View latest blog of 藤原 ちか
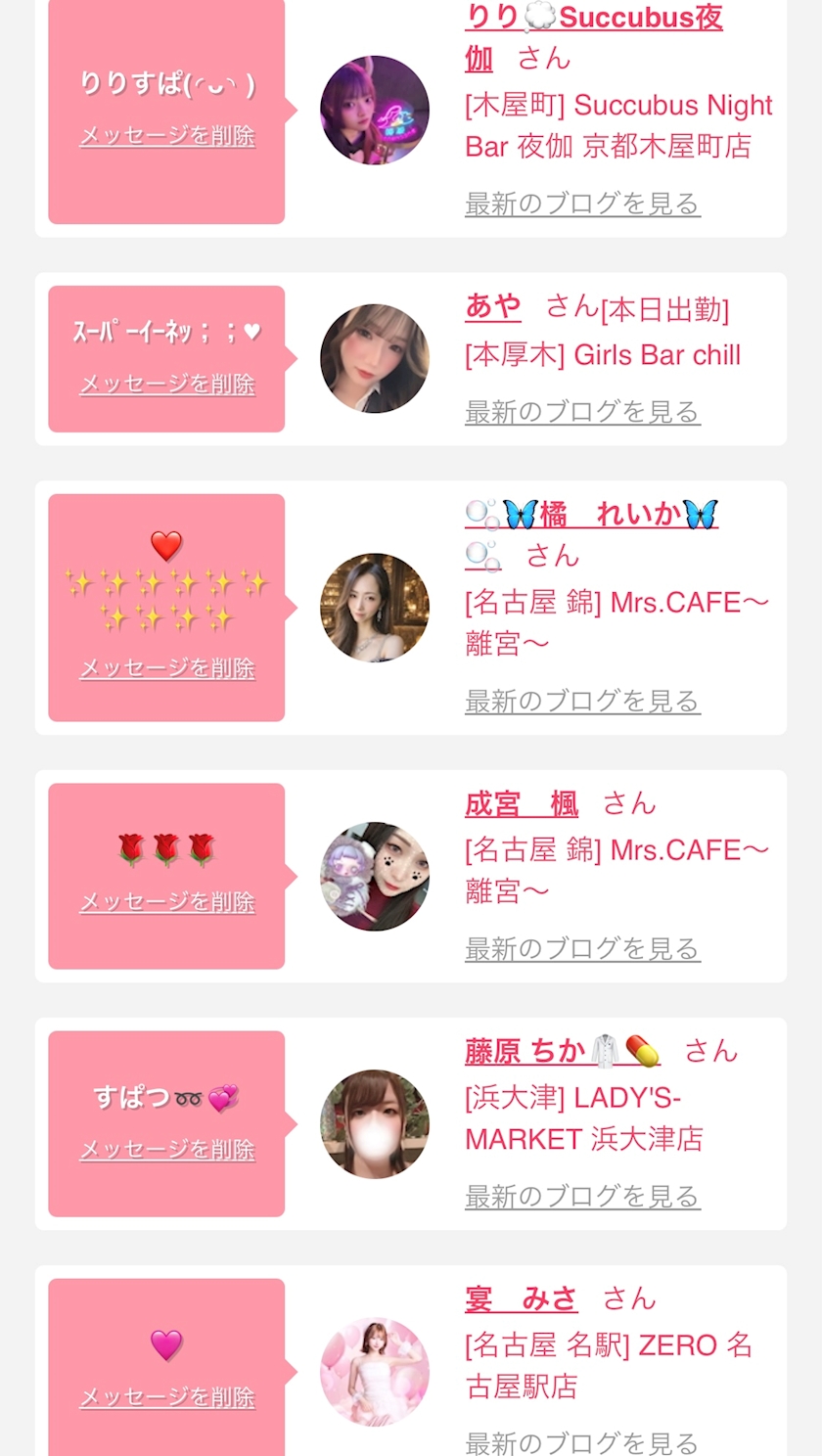The height and width of the screenshot is (1456, 822). (x=582, y=1196)
